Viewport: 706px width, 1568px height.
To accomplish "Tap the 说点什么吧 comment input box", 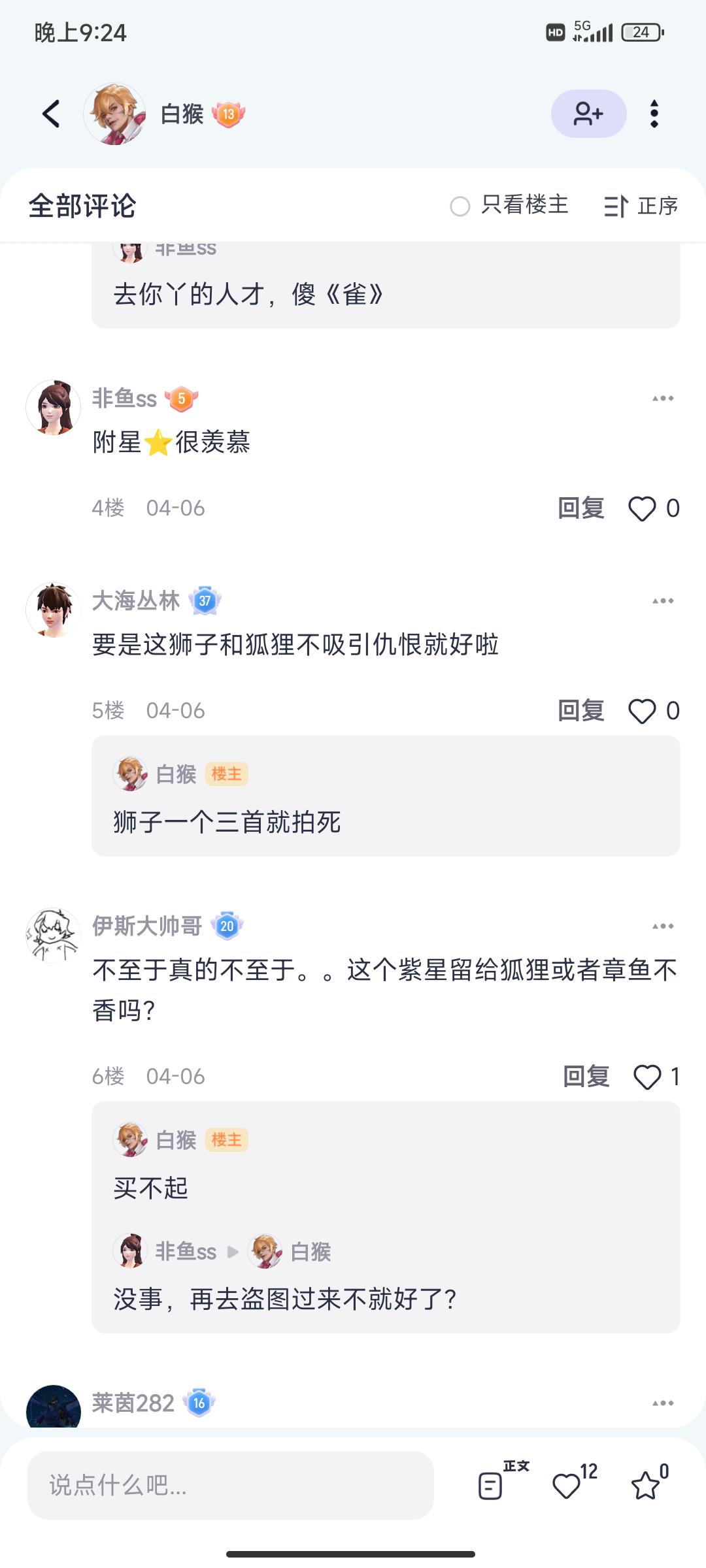I will click(x=230, y=1485).
